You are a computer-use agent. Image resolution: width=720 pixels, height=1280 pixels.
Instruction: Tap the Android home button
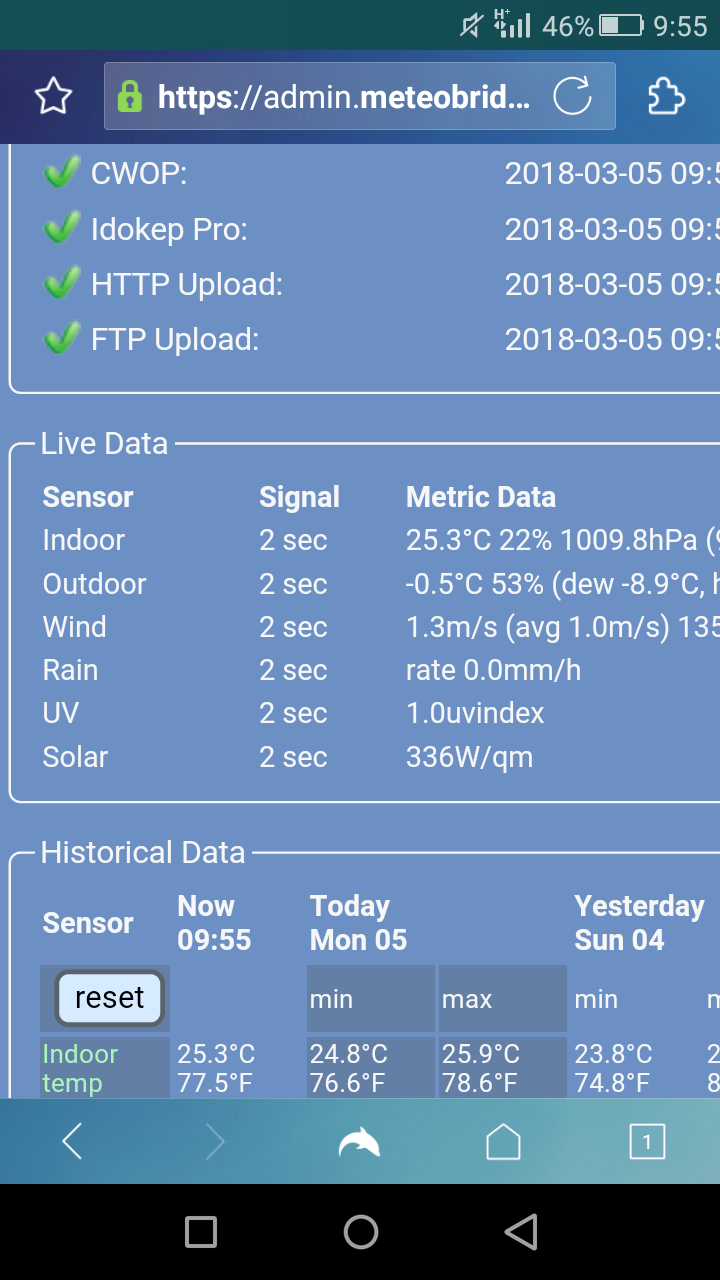coord(360,1232)
